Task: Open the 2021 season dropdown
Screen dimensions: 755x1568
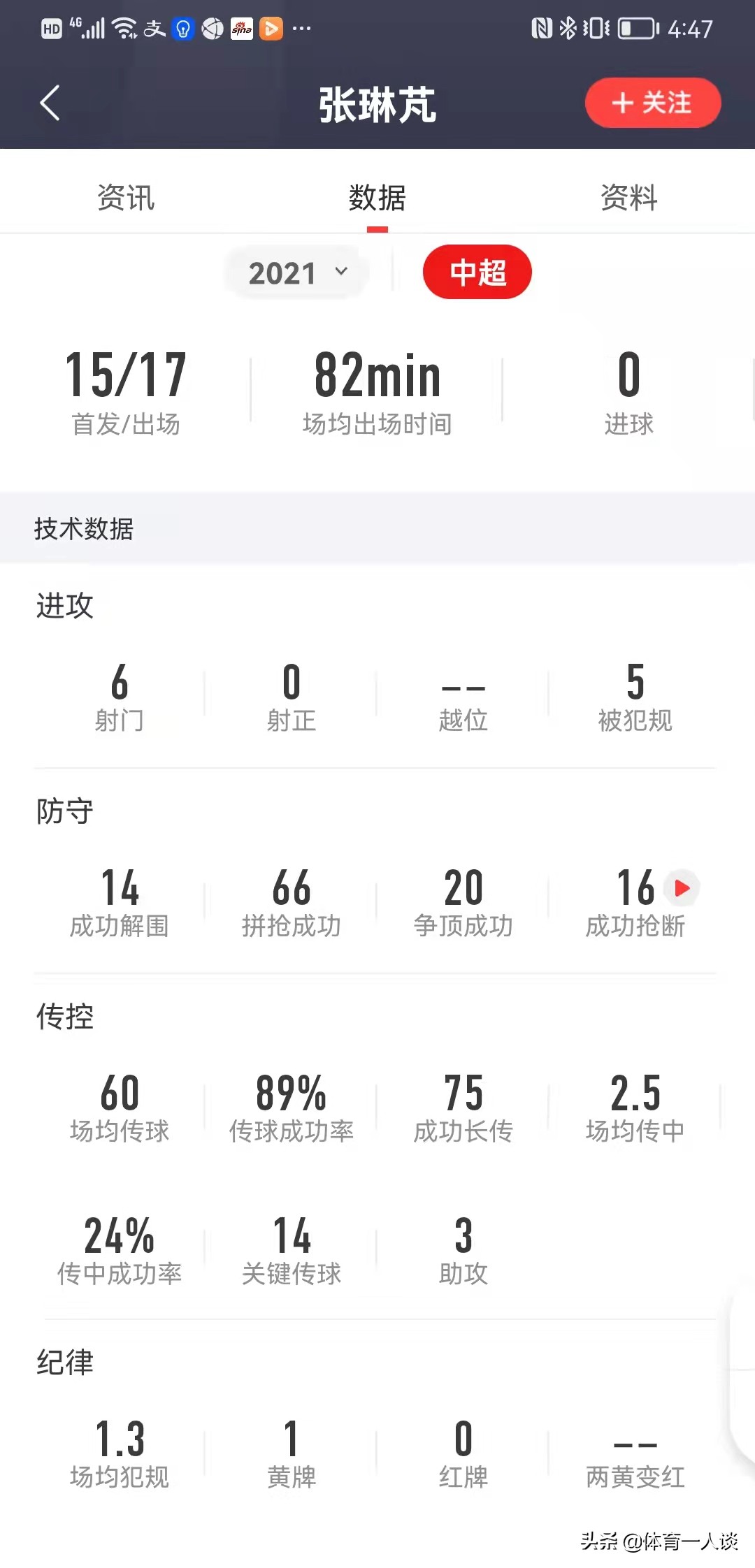Action: 295,273
